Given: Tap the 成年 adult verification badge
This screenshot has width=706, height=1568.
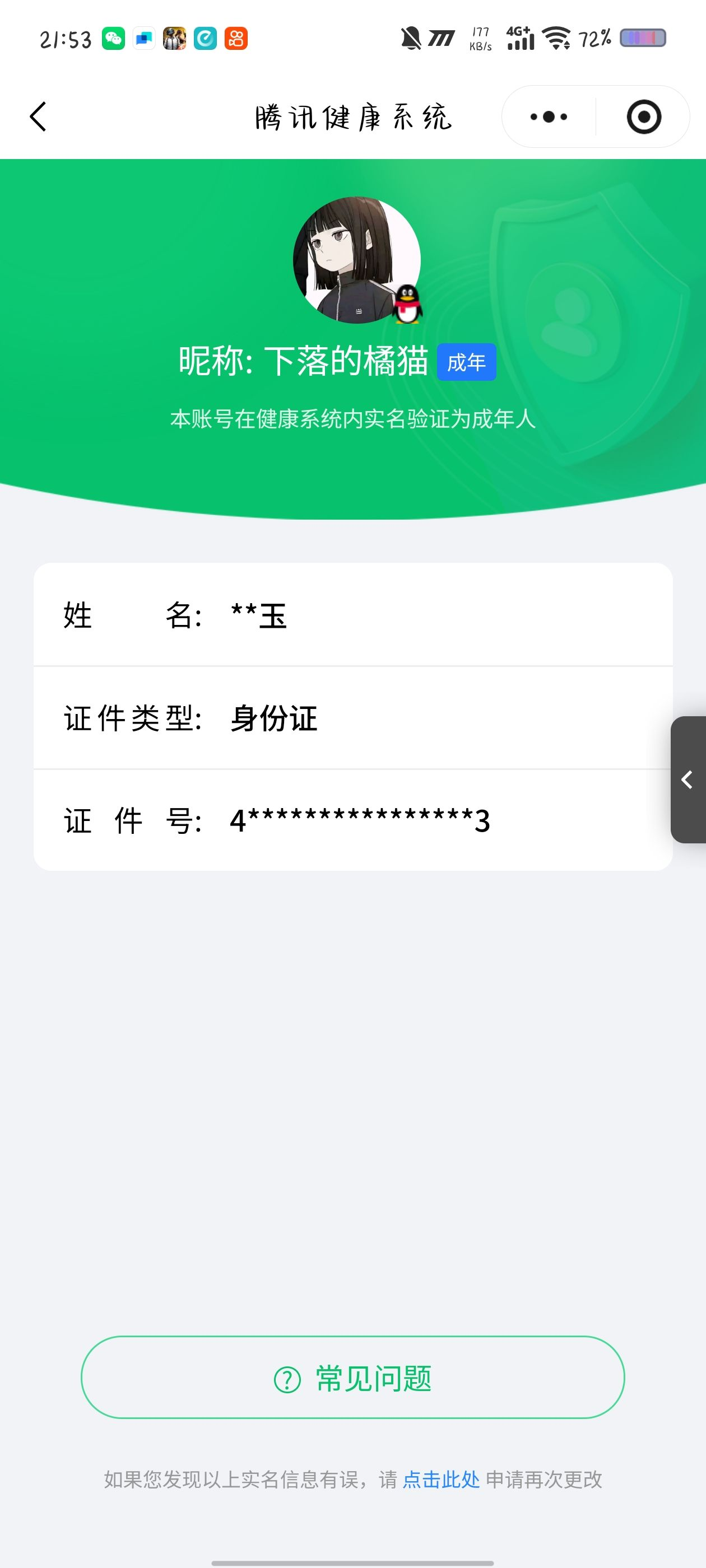Looking at the screenshot, I should (x=467, y=362).
